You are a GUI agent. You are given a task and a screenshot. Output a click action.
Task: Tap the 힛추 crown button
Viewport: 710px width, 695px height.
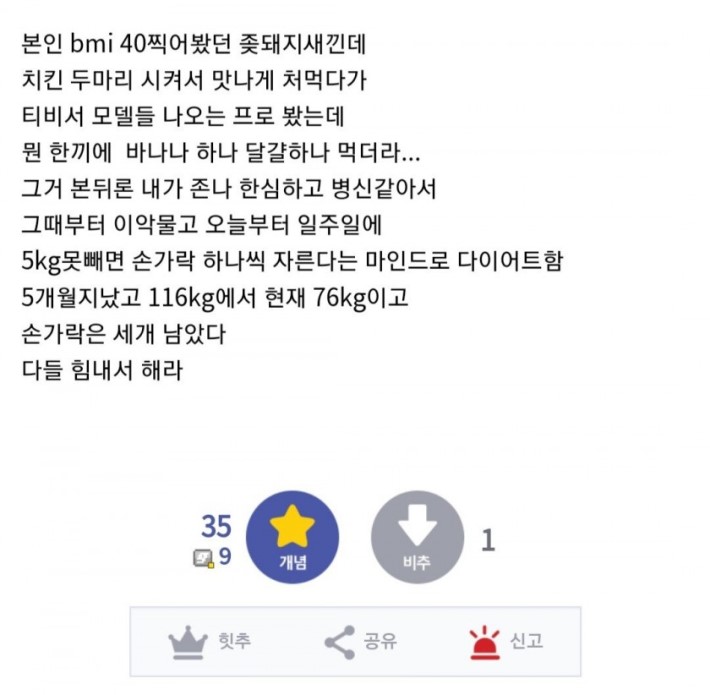click(x=209, y=641)
